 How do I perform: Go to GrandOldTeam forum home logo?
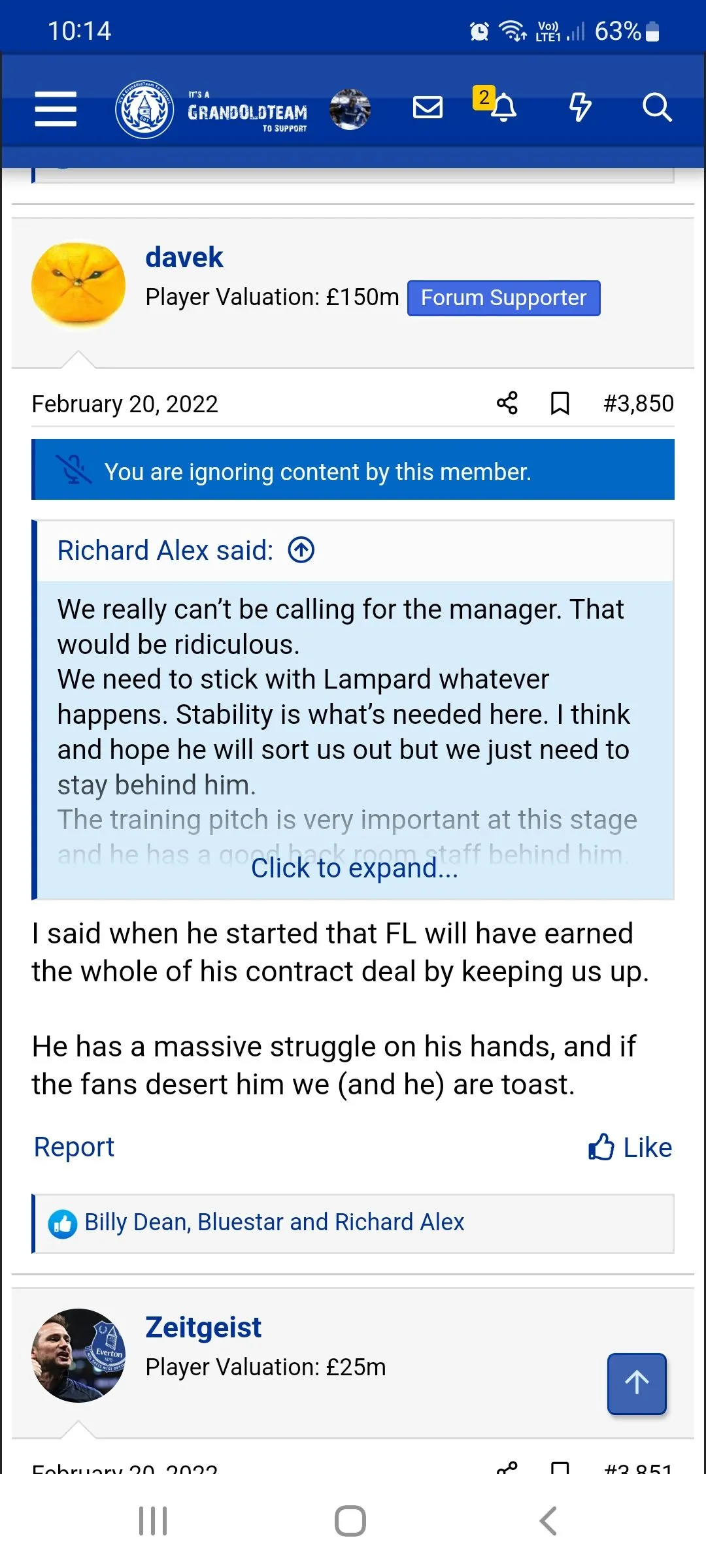click(212, 110)
